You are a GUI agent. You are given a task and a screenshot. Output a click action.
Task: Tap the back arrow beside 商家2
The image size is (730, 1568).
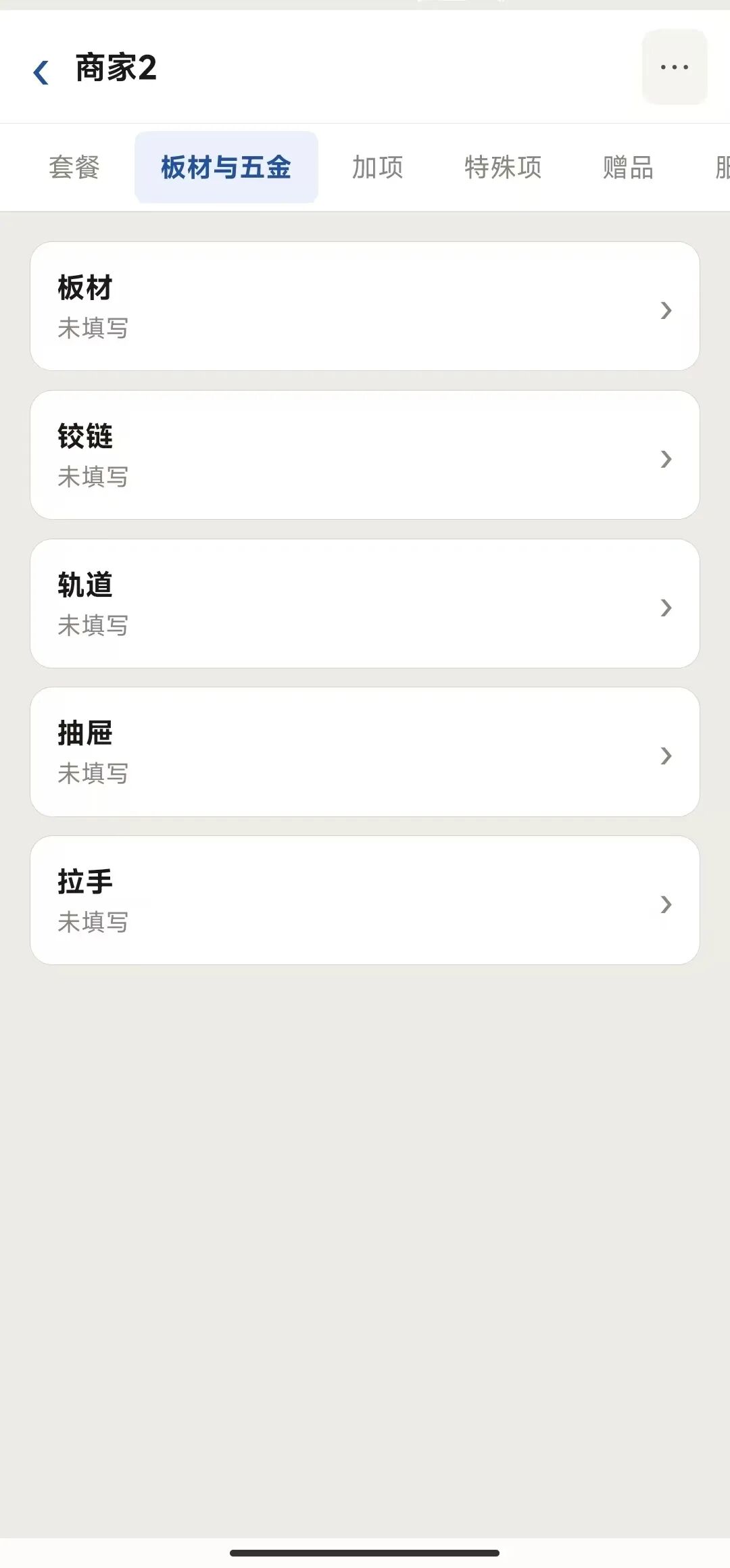(x=42, y=71)
